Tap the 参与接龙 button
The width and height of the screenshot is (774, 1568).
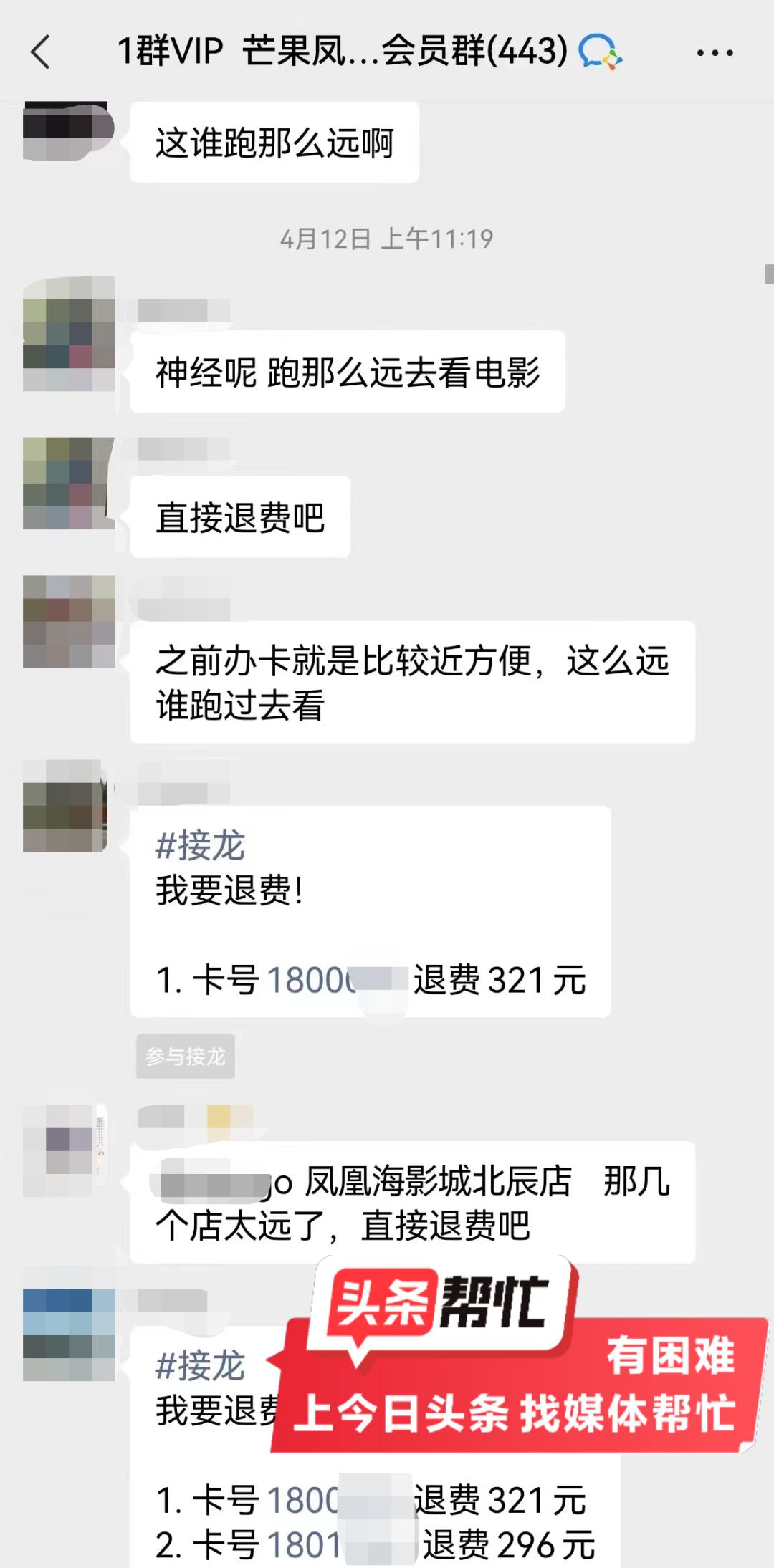click(186, 1057)
